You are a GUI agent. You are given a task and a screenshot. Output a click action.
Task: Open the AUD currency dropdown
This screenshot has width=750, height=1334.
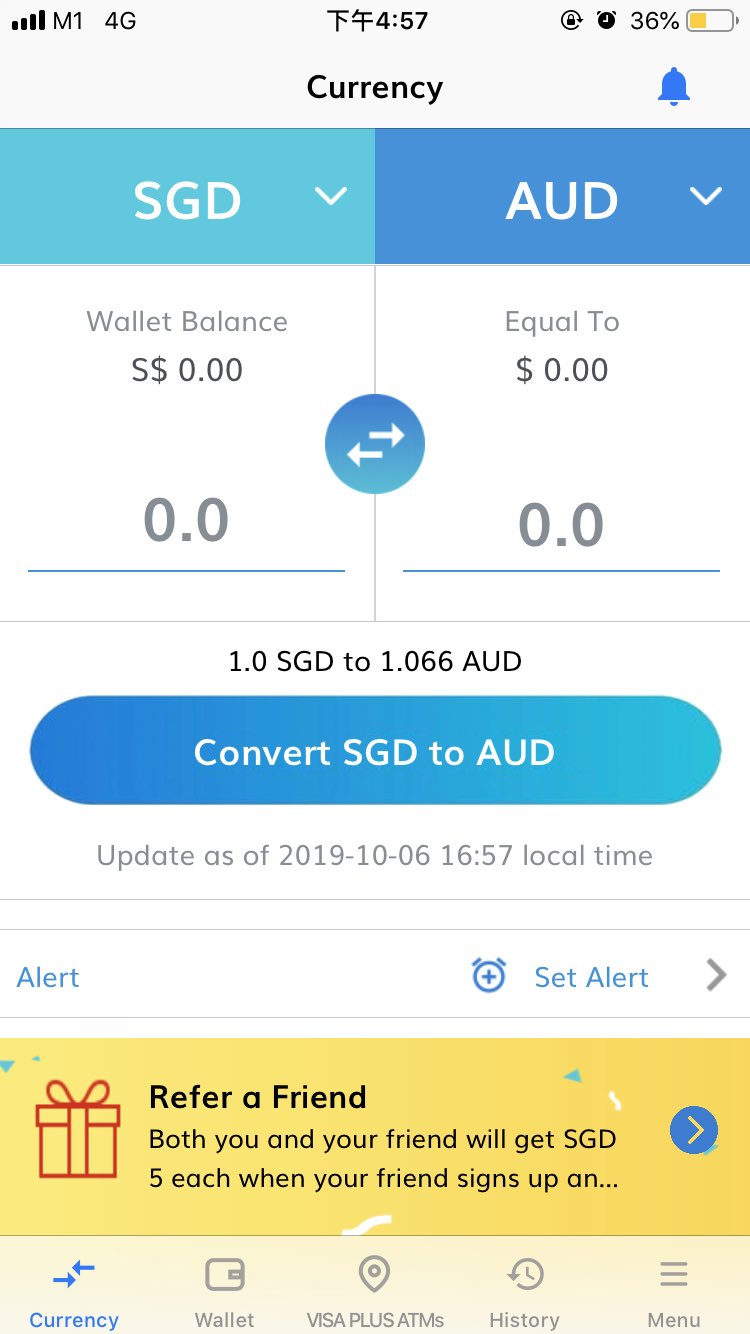coord(563,198)
